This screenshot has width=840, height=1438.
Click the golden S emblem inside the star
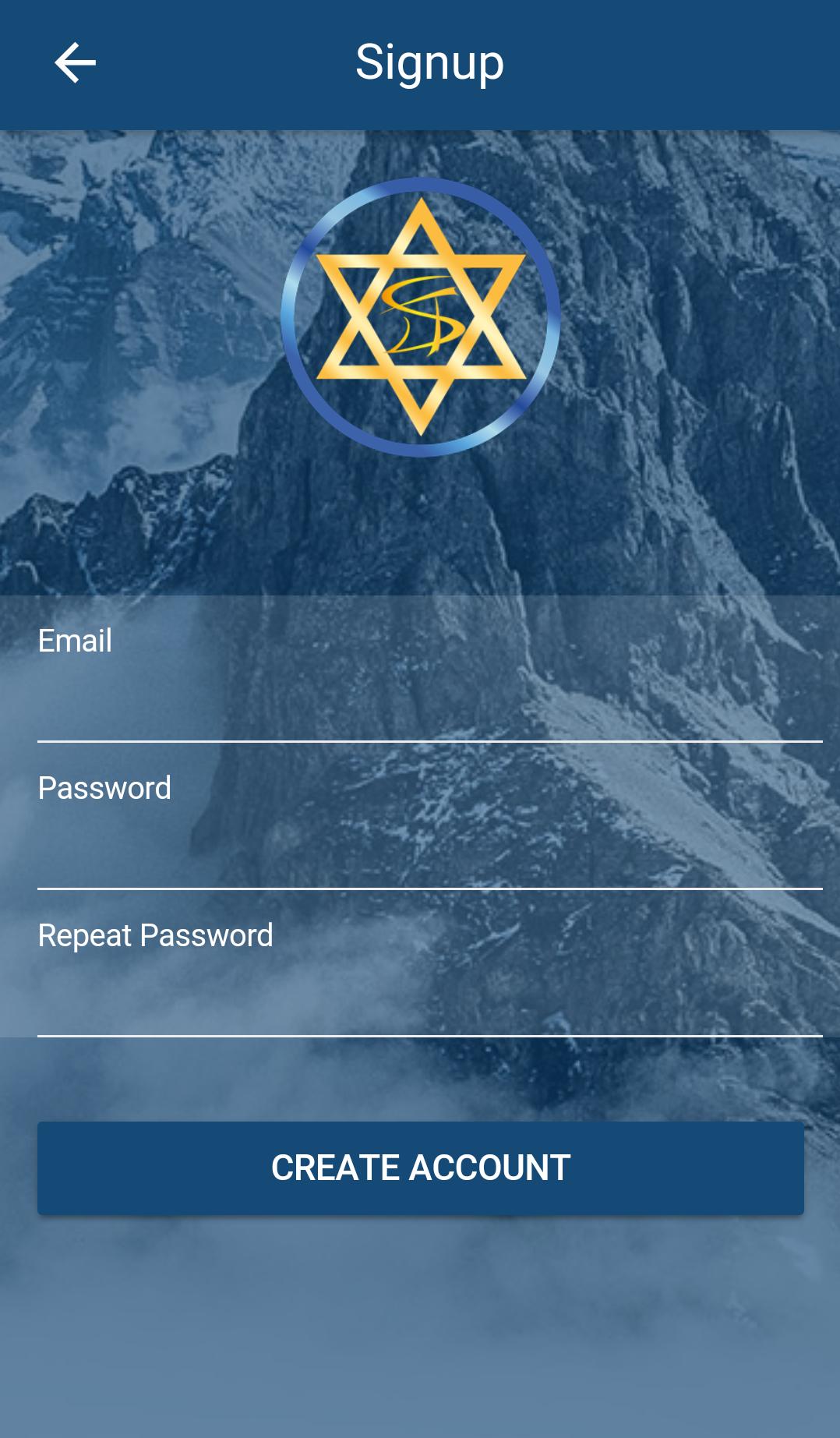coord(420,320)
